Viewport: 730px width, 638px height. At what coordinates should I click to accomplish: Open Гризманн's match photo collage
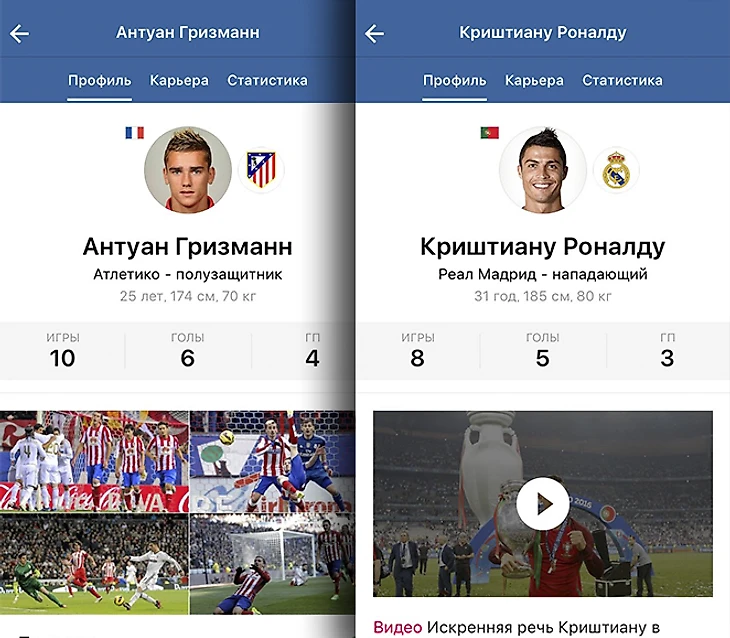click(177, 511)
